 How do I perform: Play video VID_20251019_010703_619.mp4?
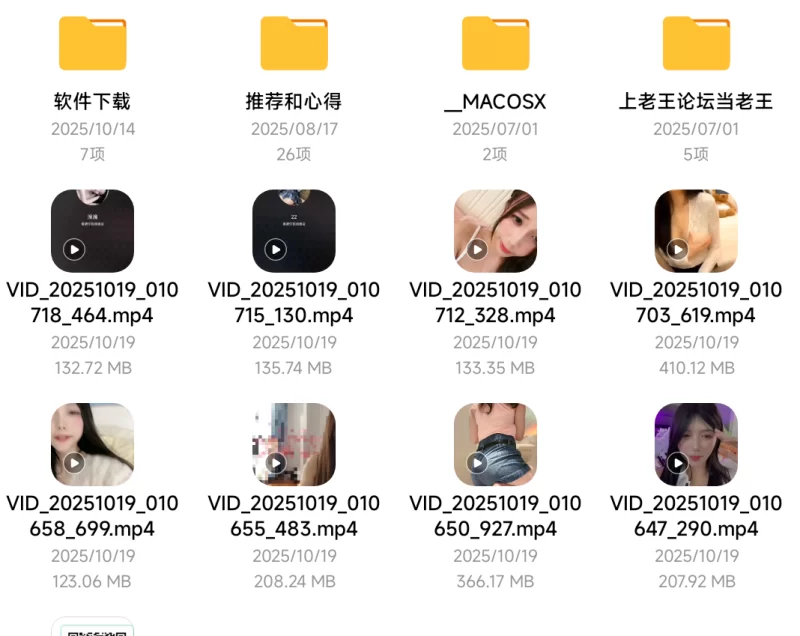pos(696,231)
